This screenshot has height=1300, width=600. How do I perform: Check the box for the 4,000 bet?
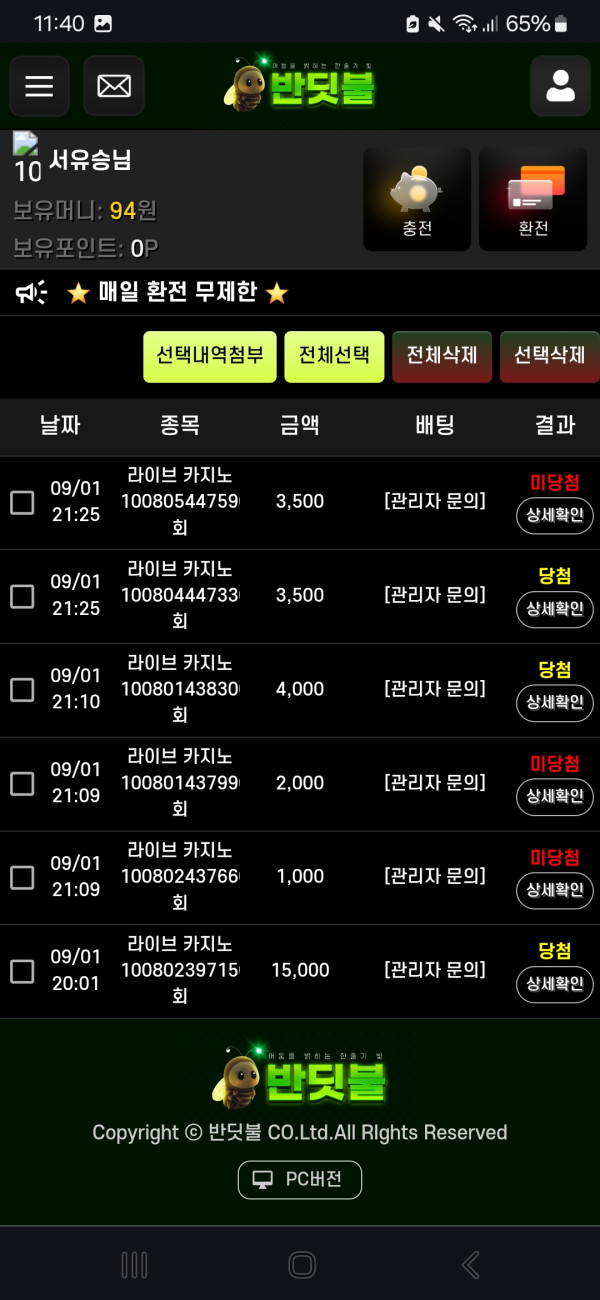(22, 690)
